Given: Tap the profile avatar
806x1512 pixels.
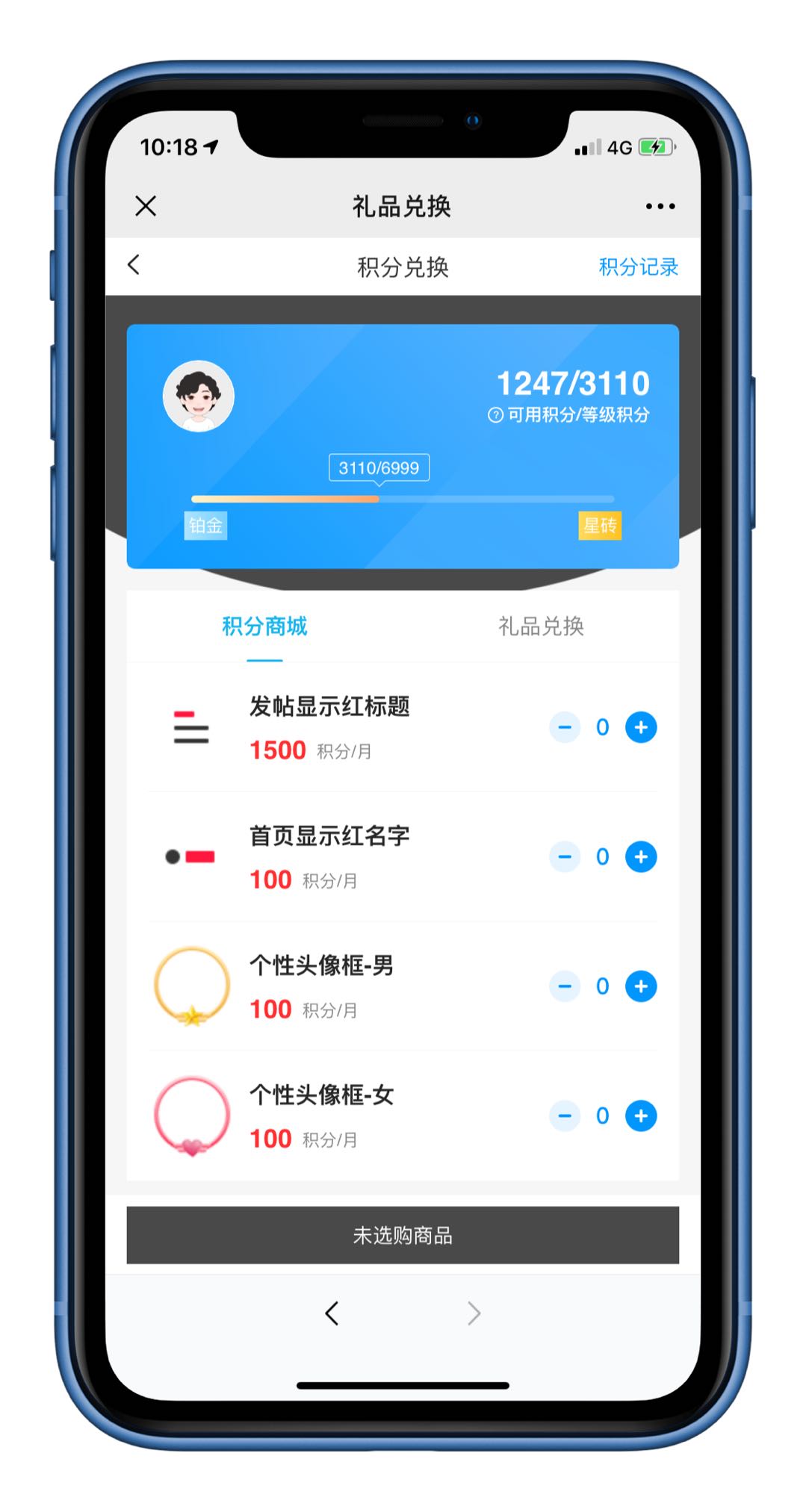Looking at the screenshot, I should [199, 396].
